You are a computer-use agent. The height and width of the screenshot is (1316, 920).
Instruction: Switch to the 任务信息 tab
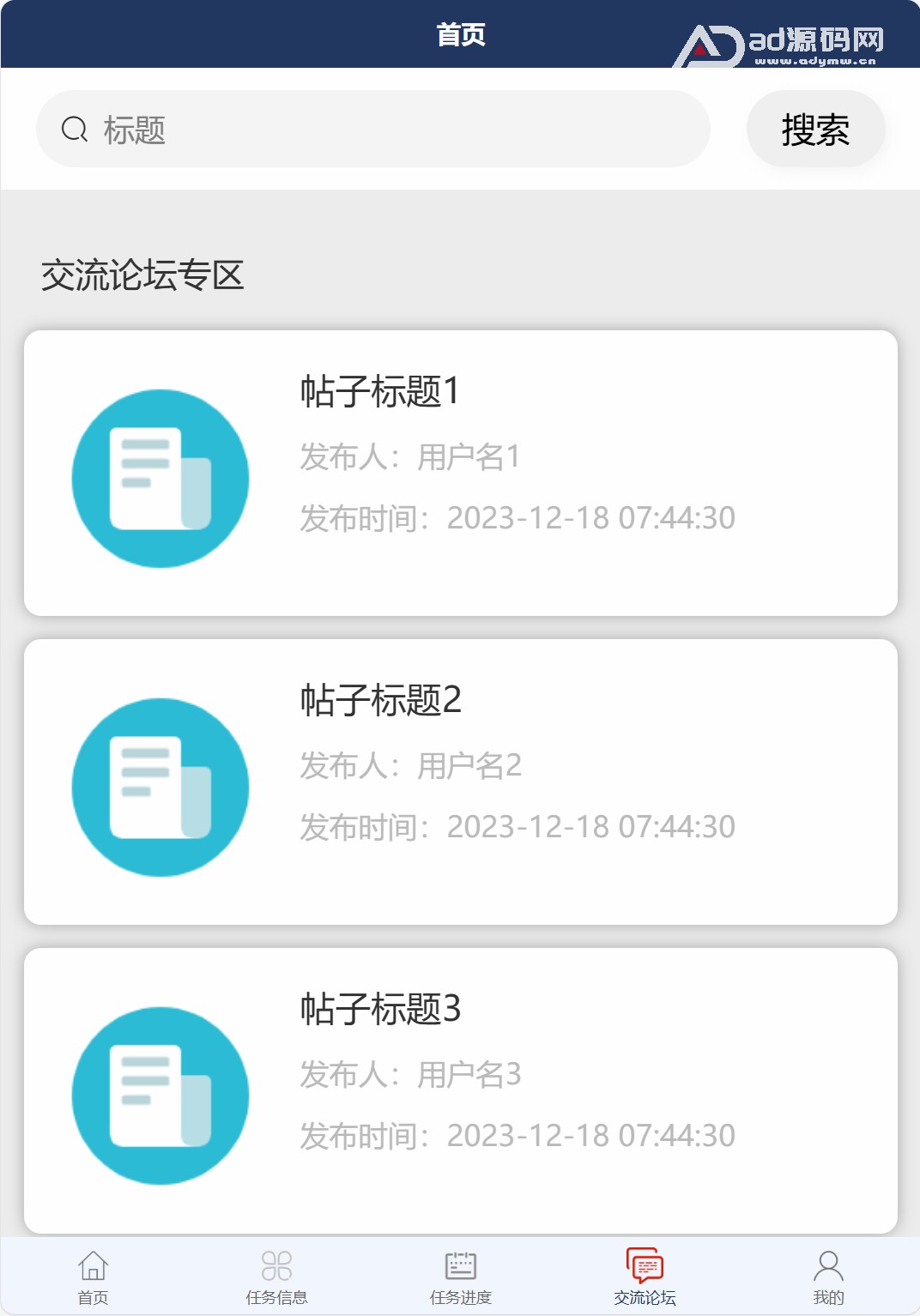[x=276, y=1277]
